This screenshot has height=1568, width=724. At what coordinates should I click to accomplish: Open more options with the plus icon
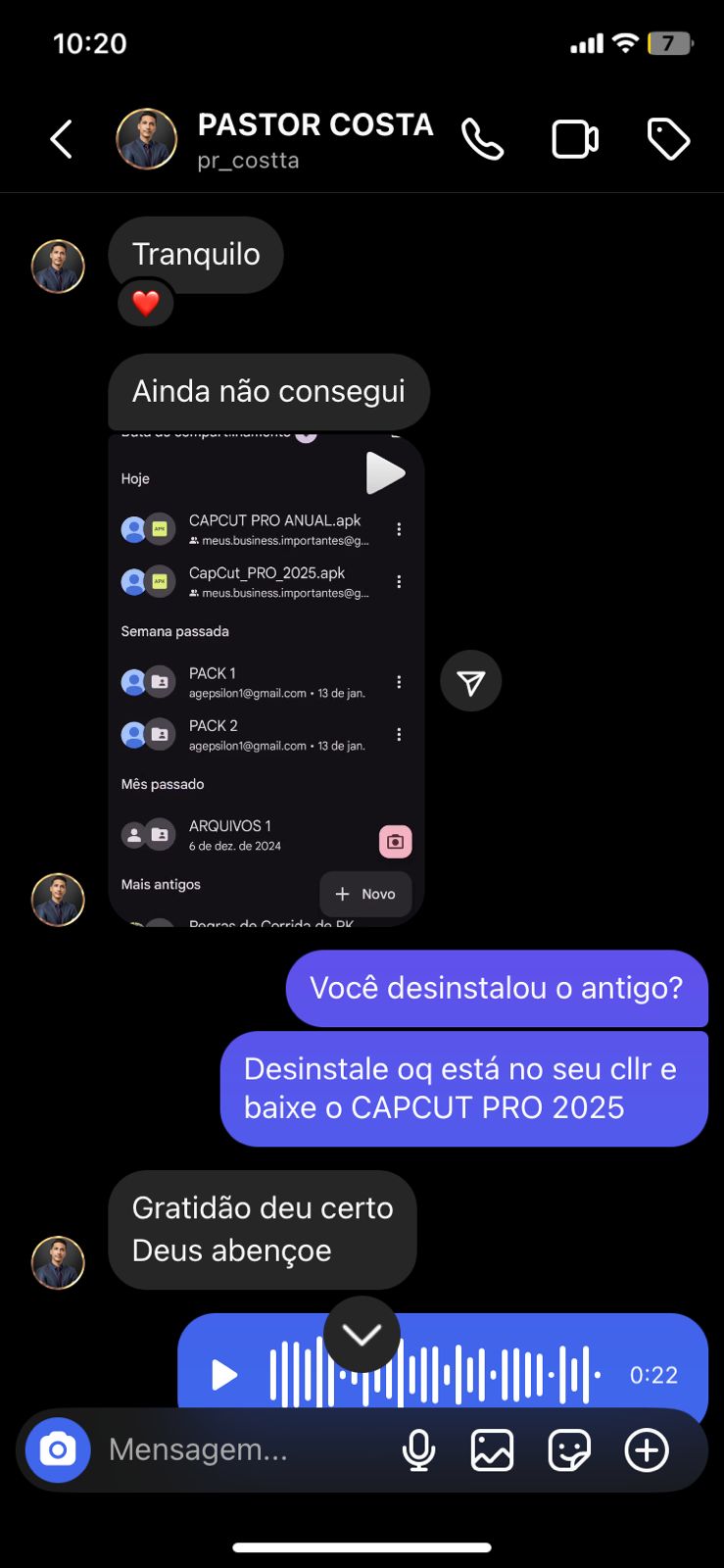pos(647,1450)
